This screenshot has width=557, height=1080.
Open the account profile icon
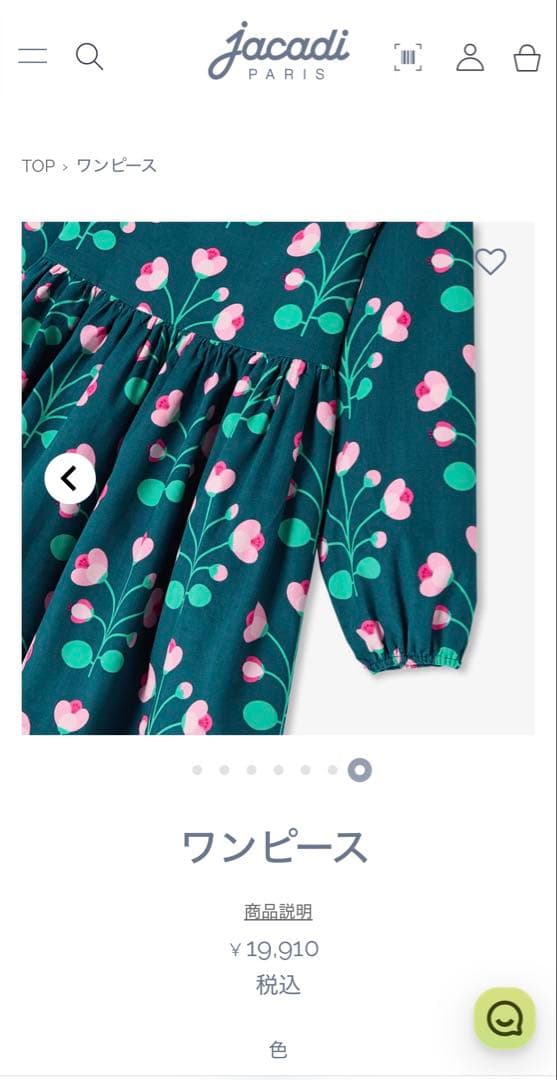(x=470, y=57)
